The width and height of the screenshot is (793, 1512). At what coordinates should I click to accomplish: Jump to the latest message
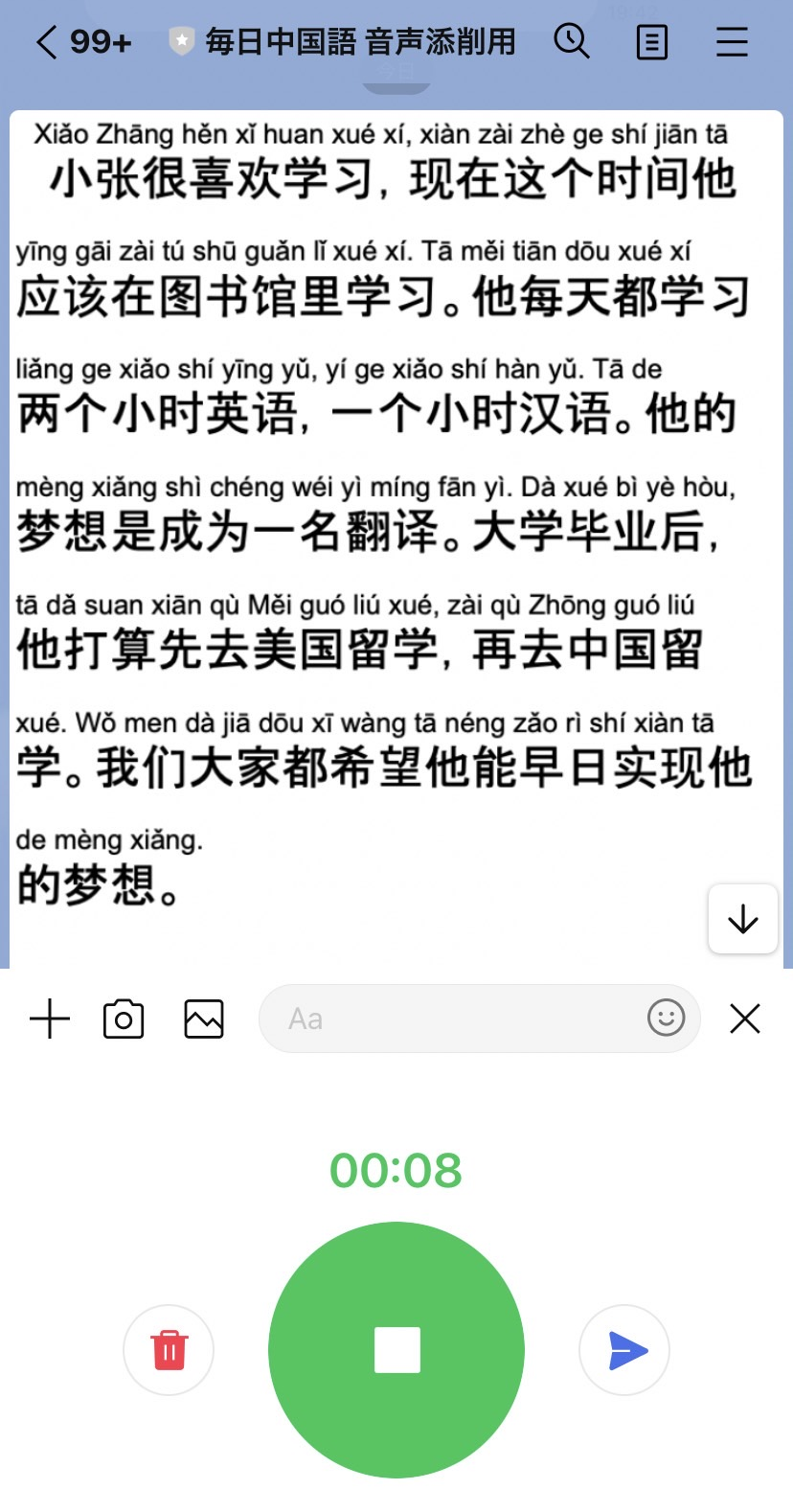click(742, 919)
